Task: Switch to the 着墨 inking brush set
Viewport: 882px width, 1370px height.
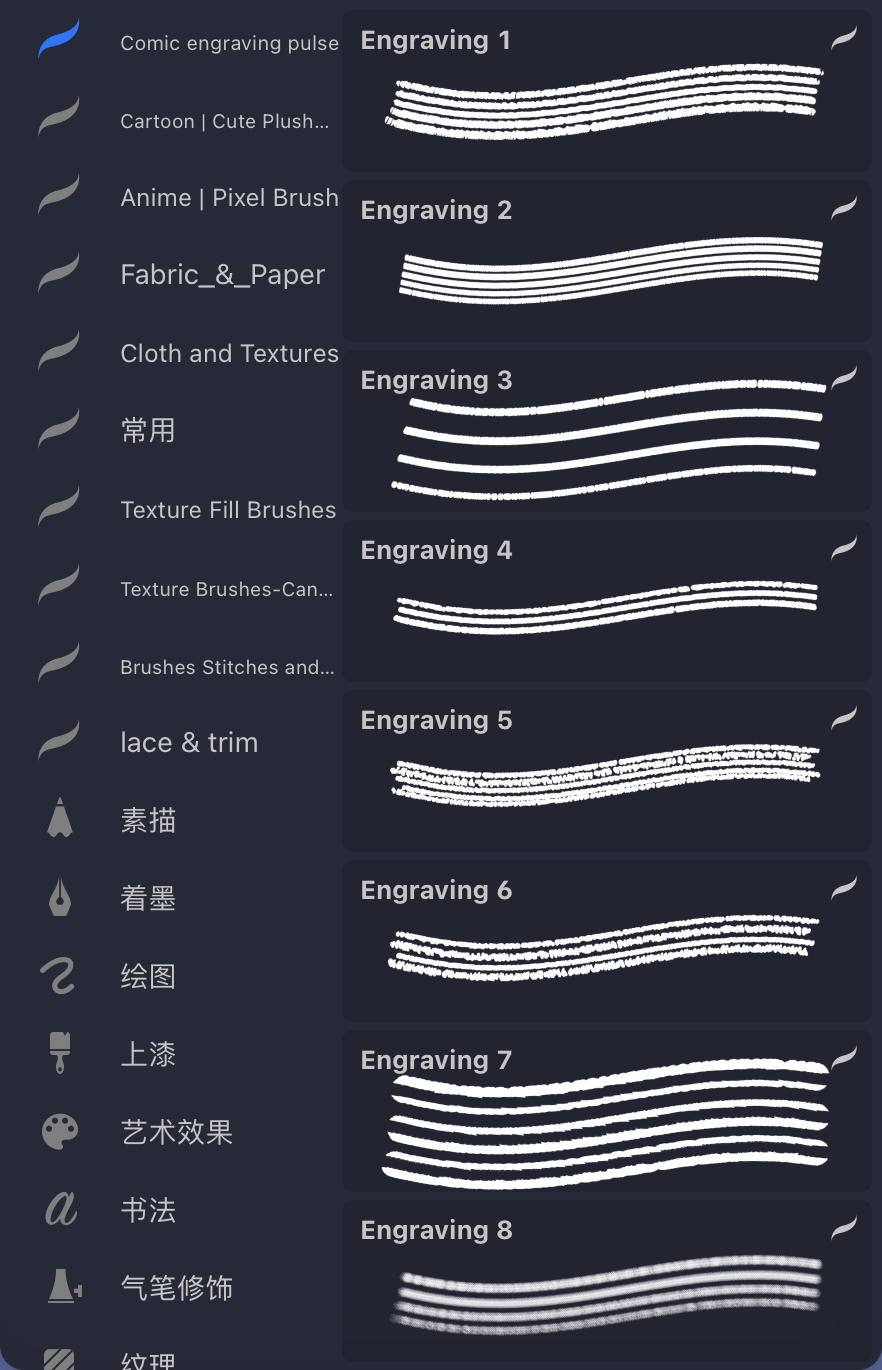Action: pyautogui.click(x=148, y=899)
